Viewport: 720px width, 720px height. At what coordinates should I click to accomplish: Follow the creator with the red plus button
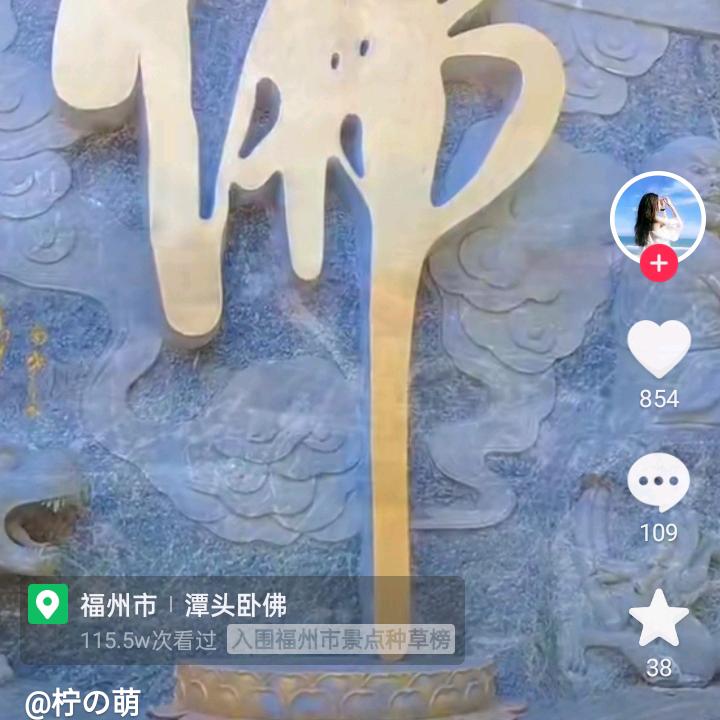[x=658, y=264]
